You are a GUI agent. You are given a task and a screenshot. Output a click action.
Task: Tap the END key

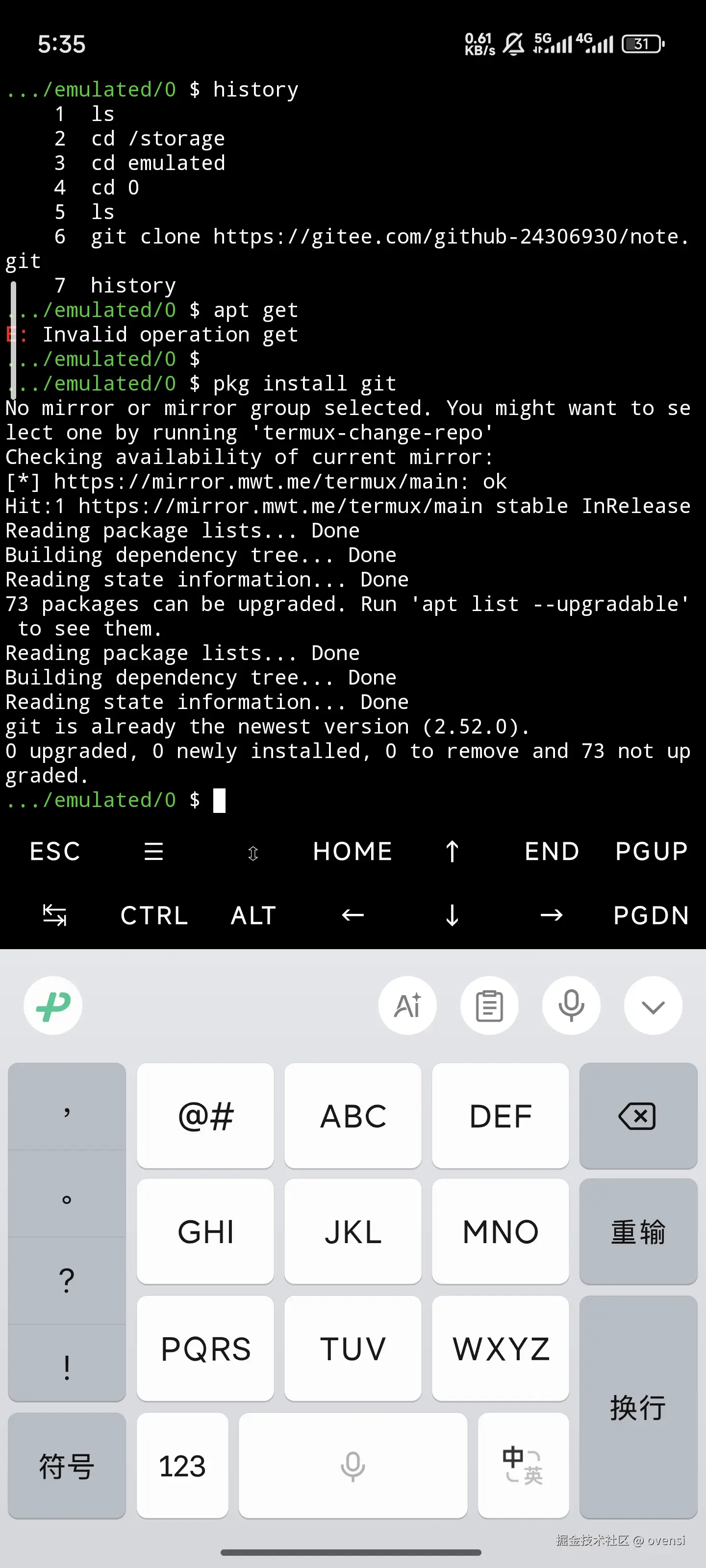552,851
